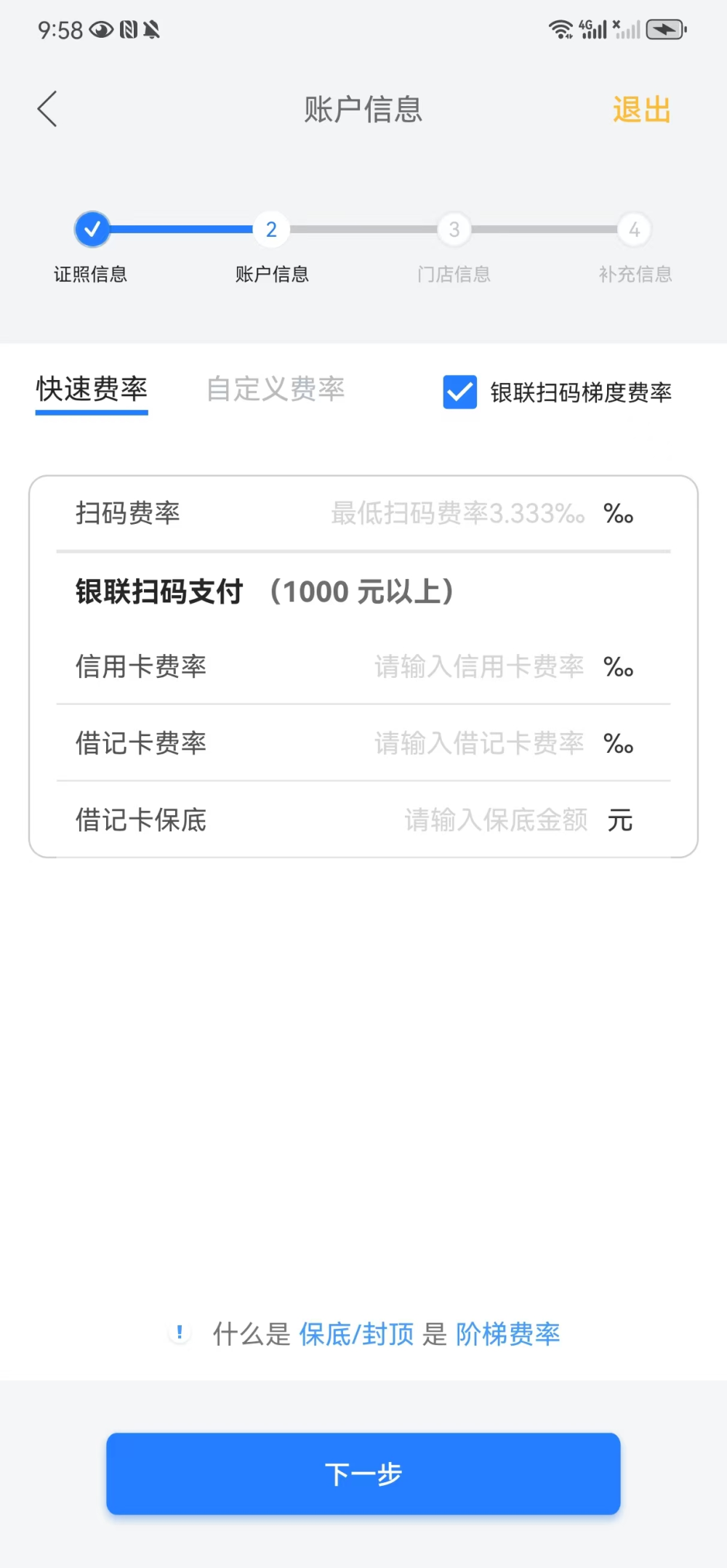Switch to the 自定义费率 tab
The image size is (727, 1568).
(x=276, y=389)
